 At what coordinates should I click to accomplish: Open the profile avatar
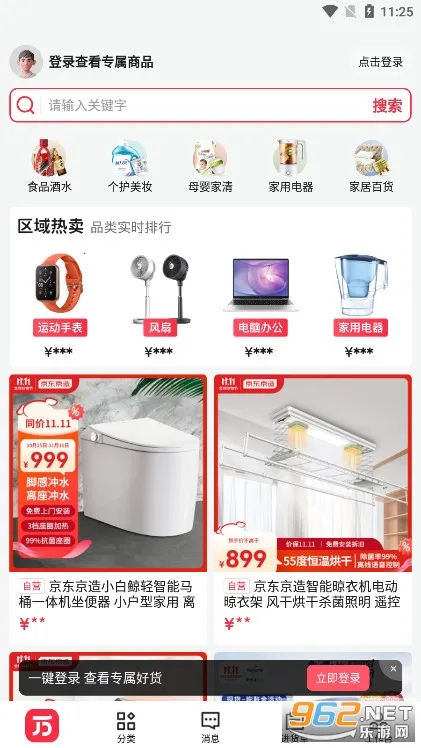tap(26, 62)
